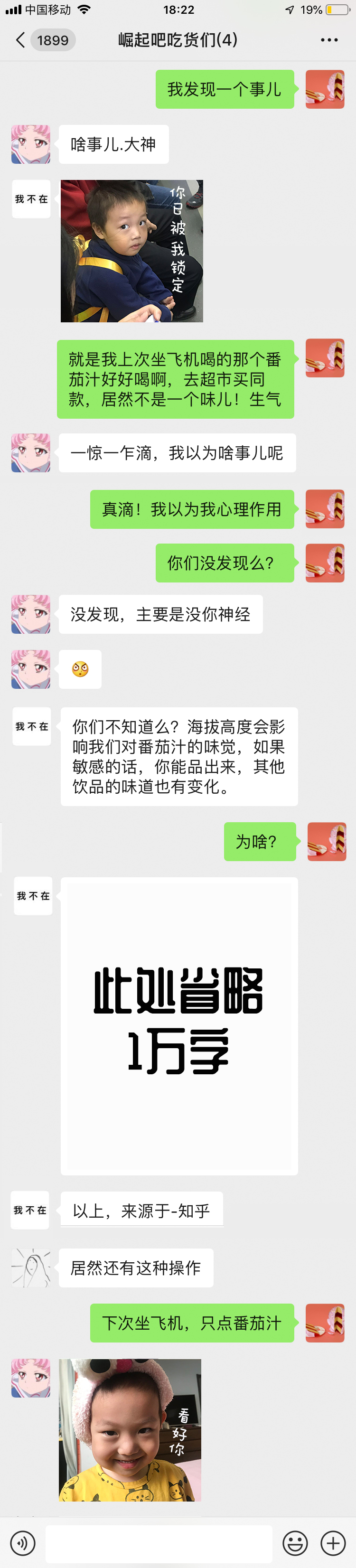Open the plus attachment menu
Screen dimensions: 356x1568
coord(333,1542)
